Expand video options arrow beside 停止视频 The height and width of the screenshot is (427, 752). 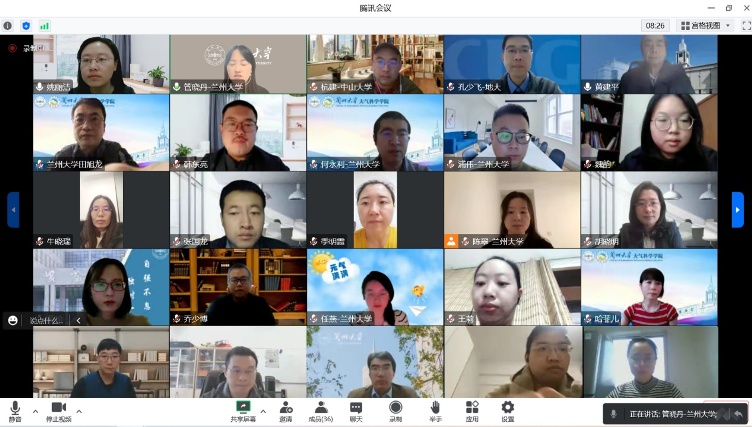[79, 410]
